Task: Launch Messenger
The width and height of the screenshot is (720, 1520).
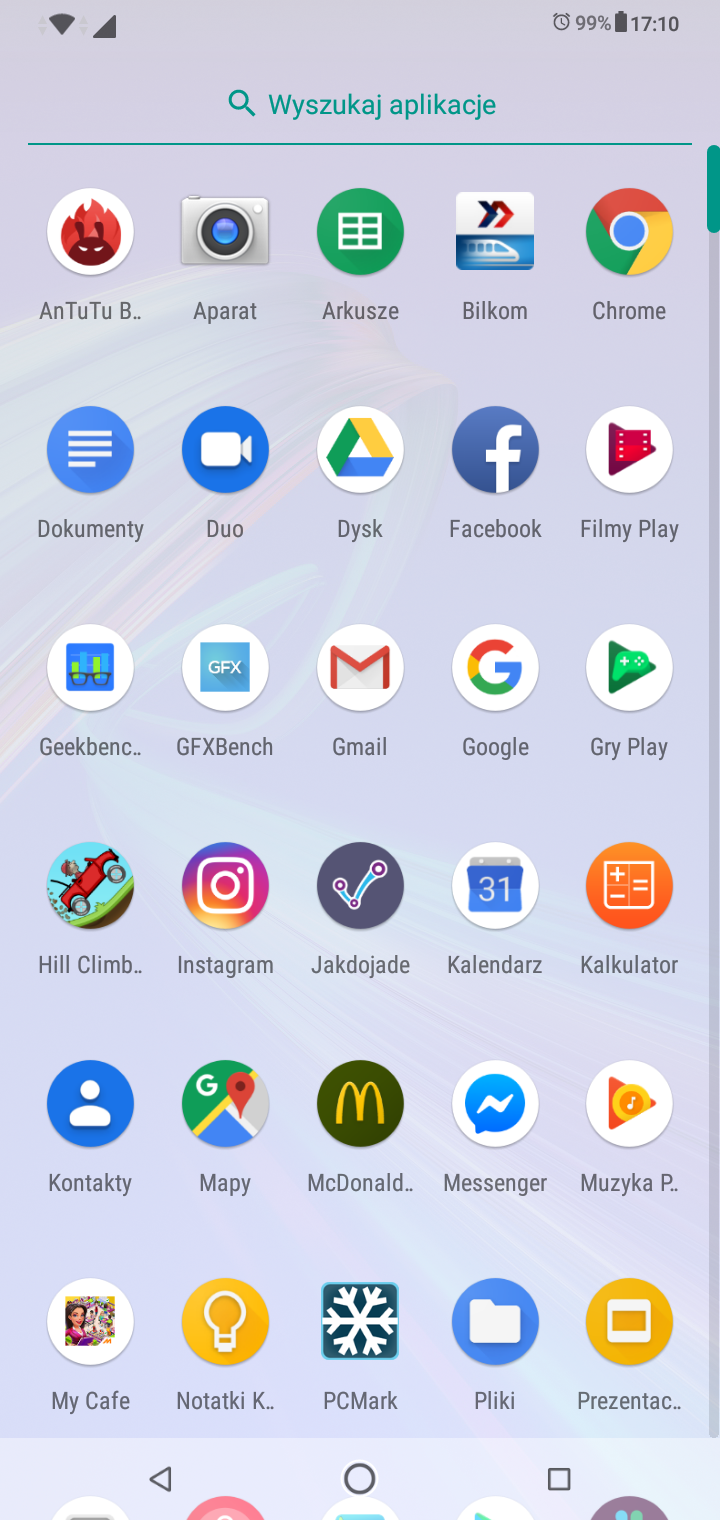Action: [495, 1104]
